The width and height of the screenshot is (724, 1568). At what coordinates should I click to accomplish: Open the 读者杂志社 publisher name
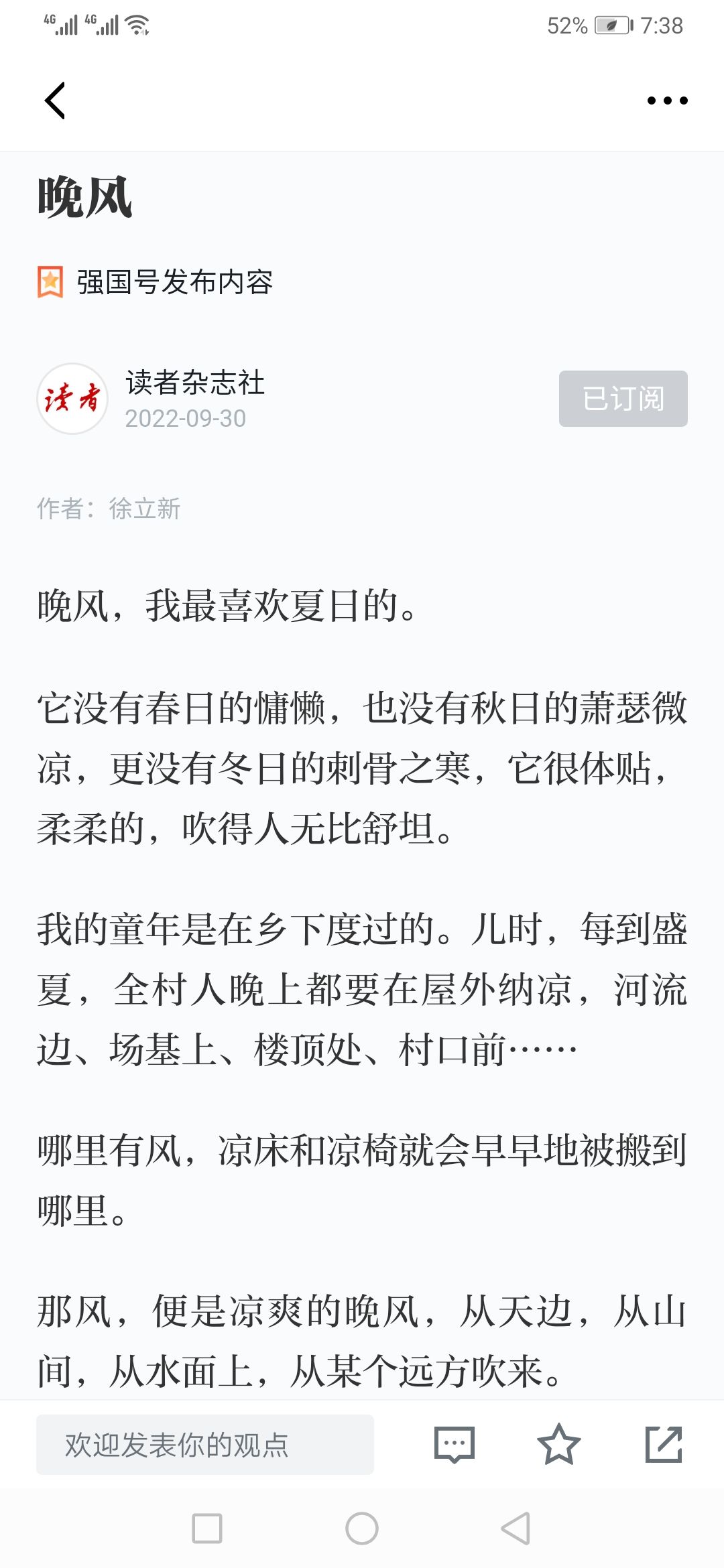pos(195,383)
